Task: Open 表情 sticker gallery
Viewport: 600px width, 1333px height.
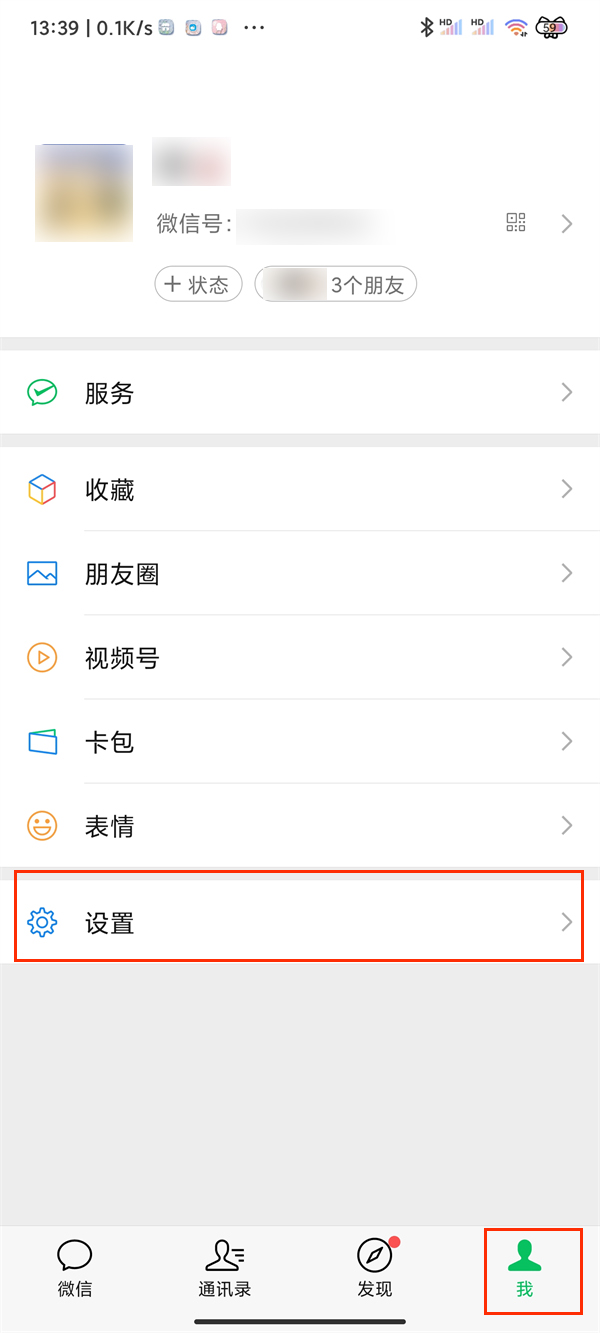Action: tap(300, 826)
